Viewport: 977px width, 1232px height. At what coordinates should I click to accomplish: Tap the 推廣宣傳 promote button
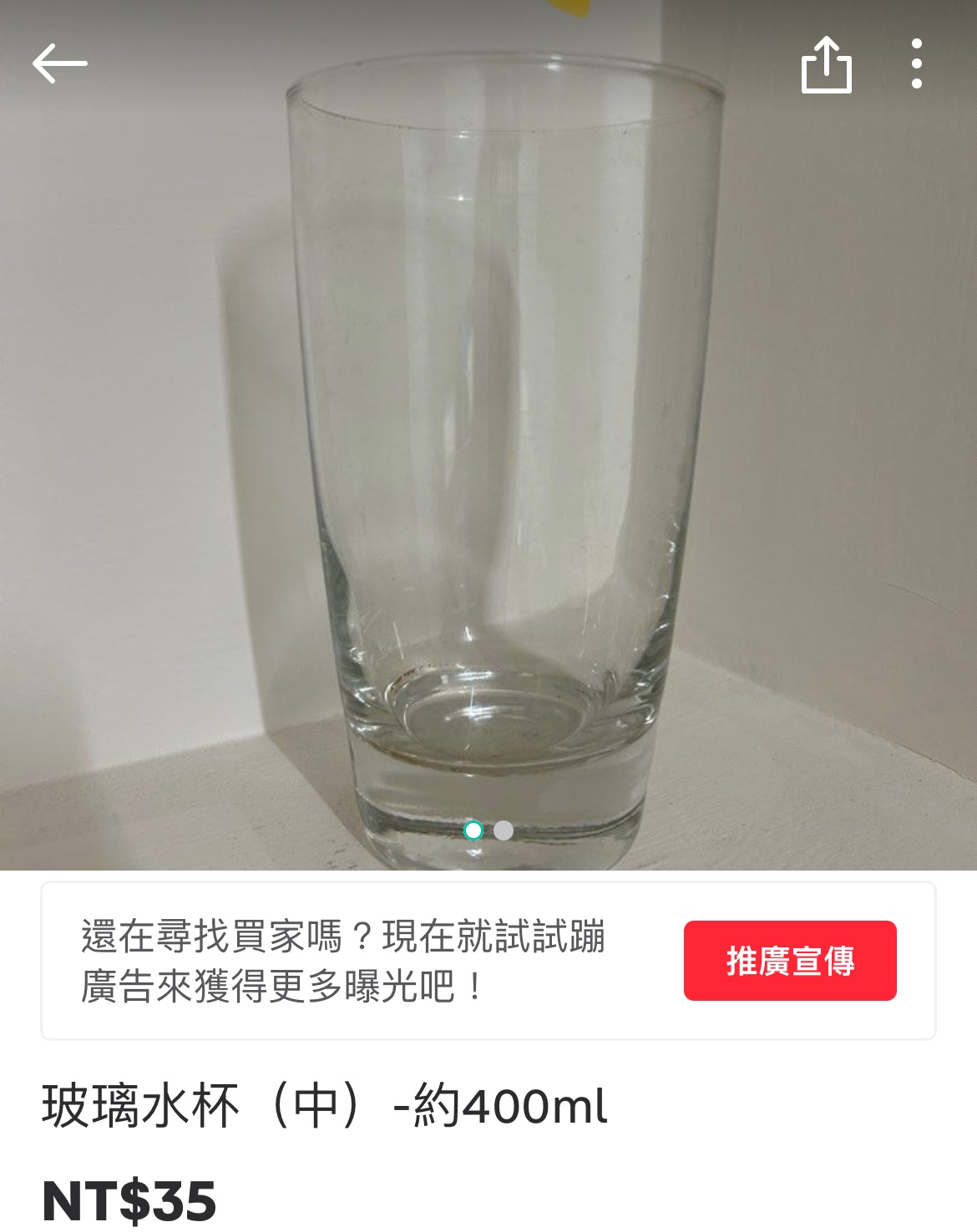click(789, 961)
